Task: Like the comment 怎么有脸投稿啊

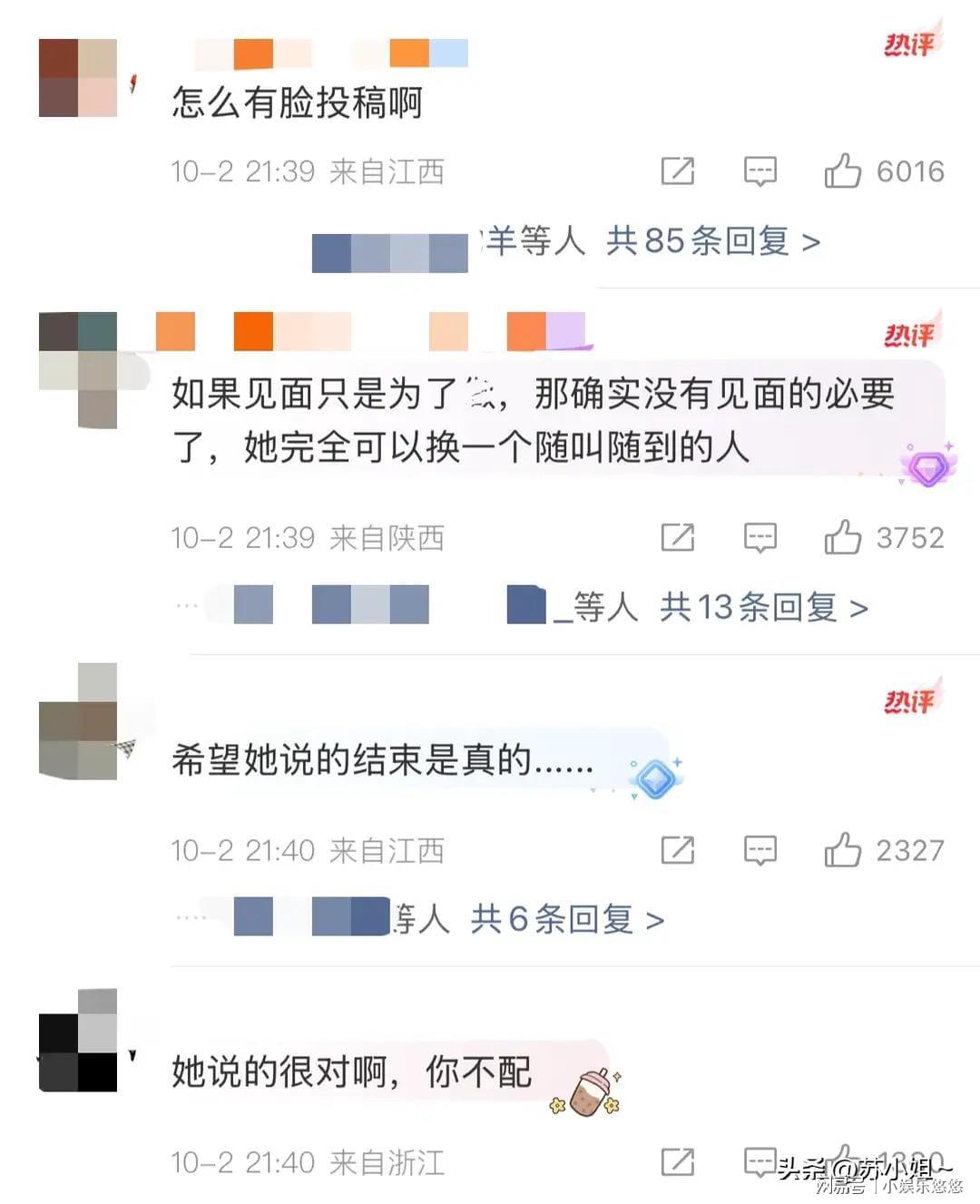Action: tap(842, 171)
